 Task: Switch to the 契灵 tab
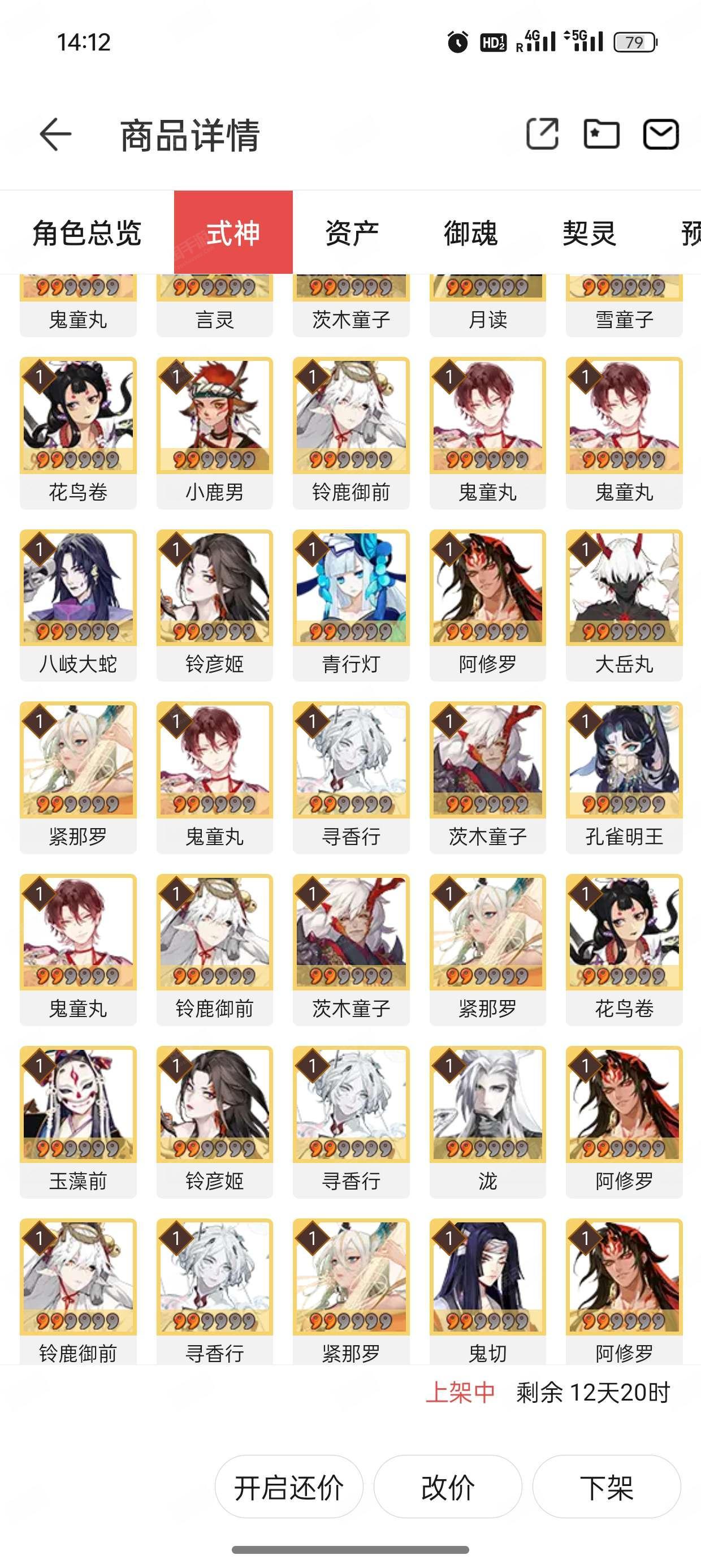[589, 232]
